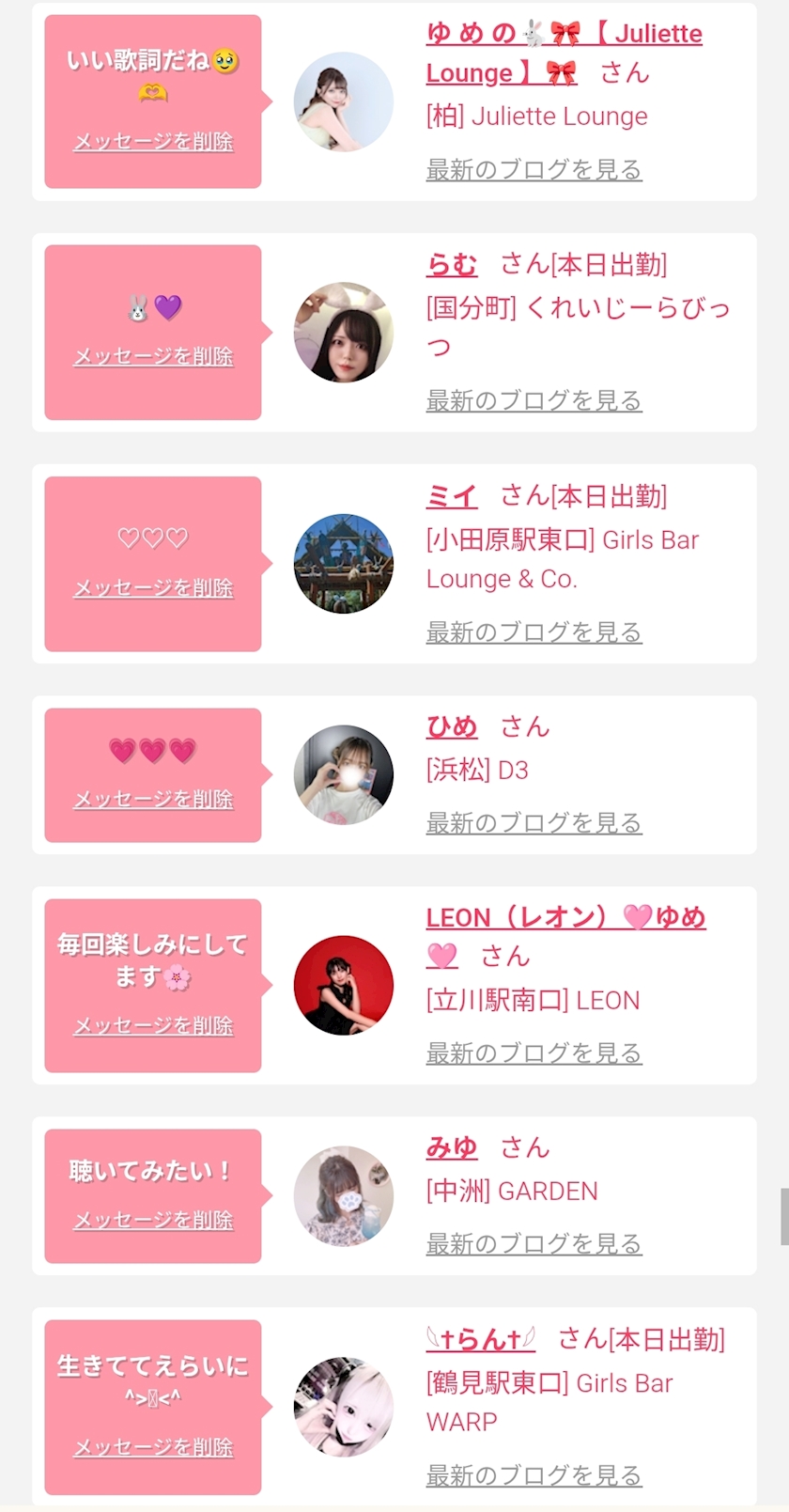This screenshot has width=789, height=1512.
Task: View latest blog of LEON ゆめ
Action: click(x=534, y=1053)
